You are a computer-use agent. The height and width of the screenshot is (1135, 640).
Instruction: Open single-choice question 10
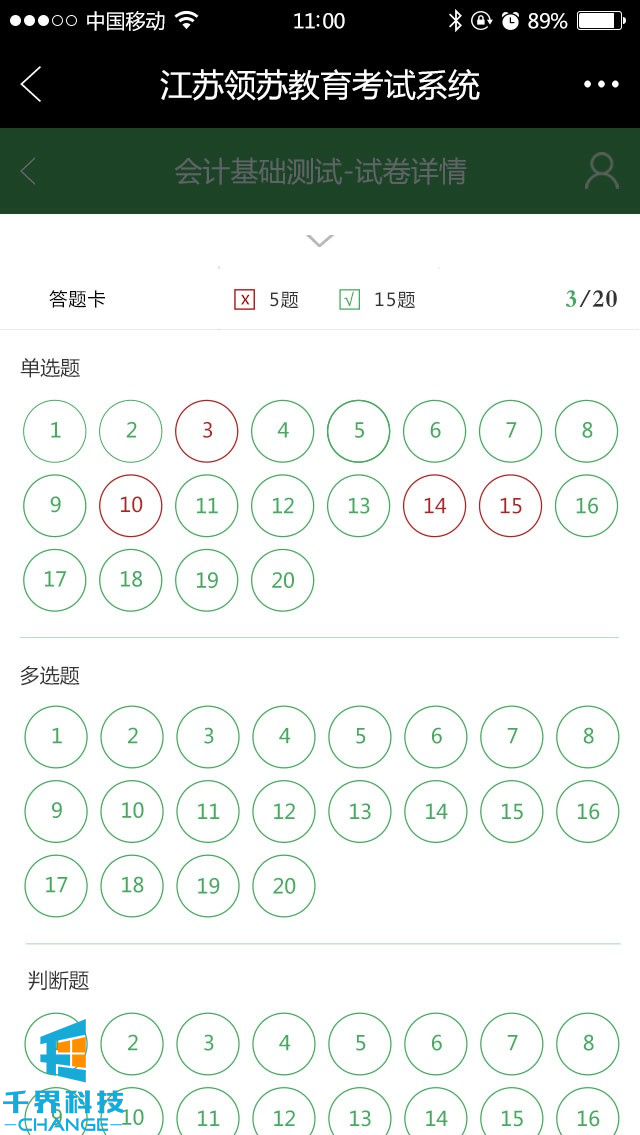point(131,505)
